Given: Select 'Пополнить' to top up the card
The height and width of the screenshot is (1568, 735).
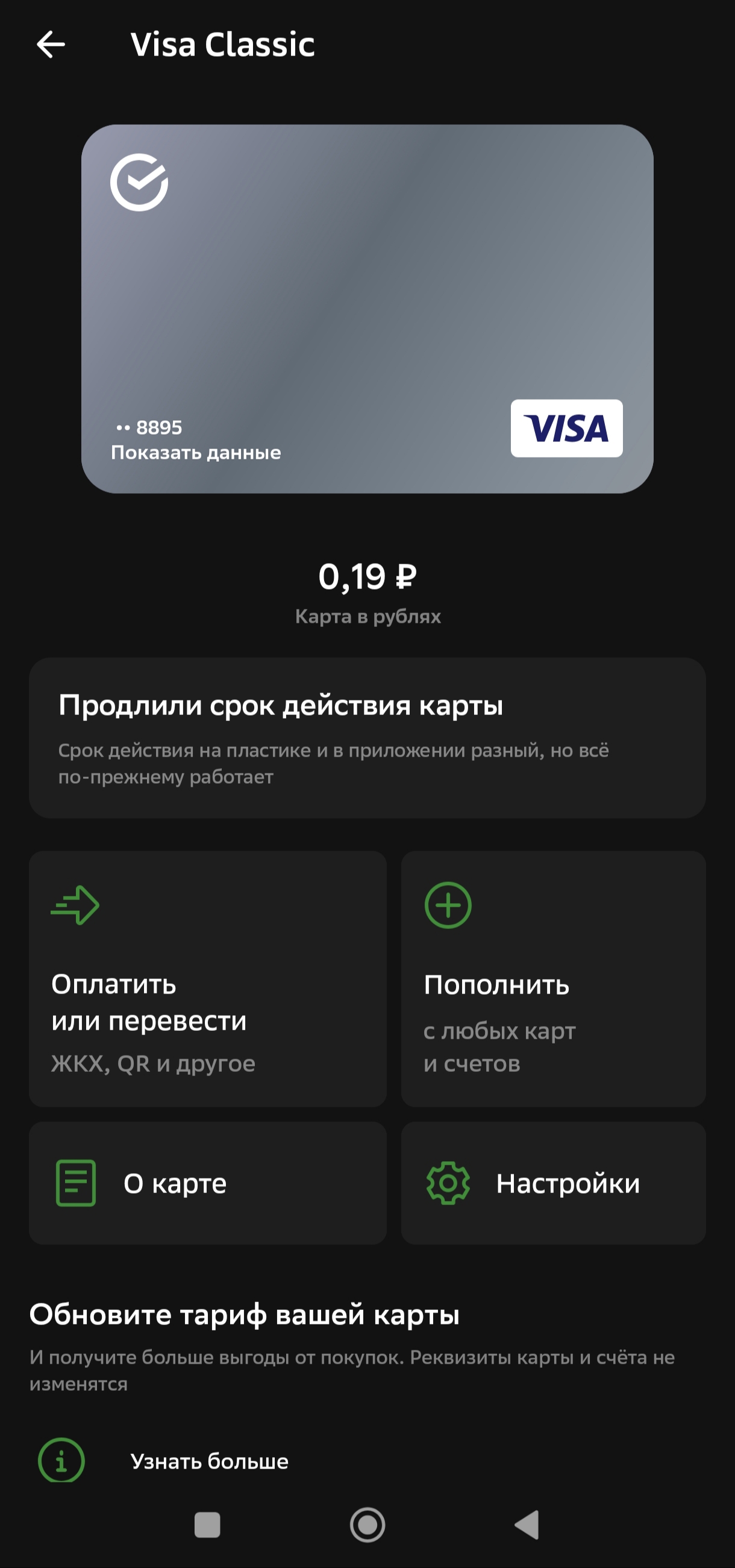Looking at the screenshot, I should point(552,978).
